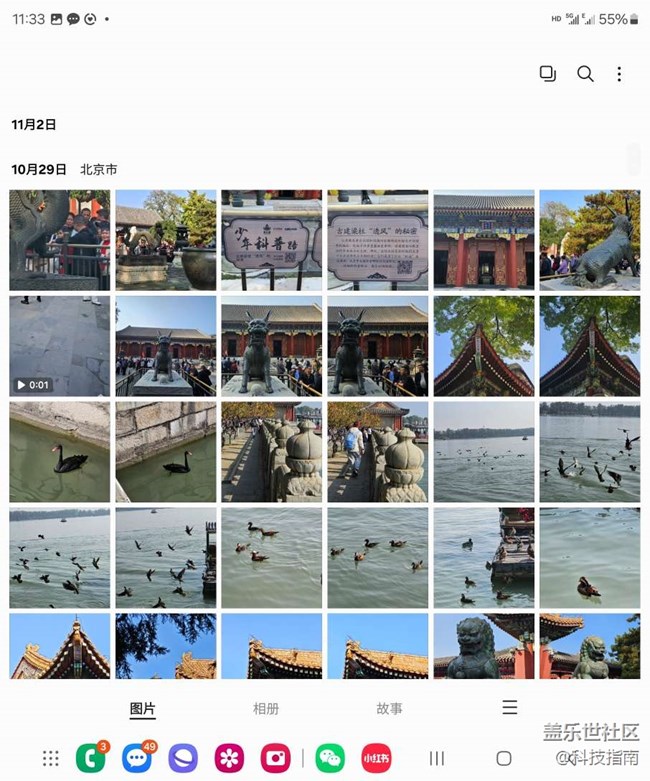
Task: Launch WeChat from the taskbar
Action: [x=330, y=758]
